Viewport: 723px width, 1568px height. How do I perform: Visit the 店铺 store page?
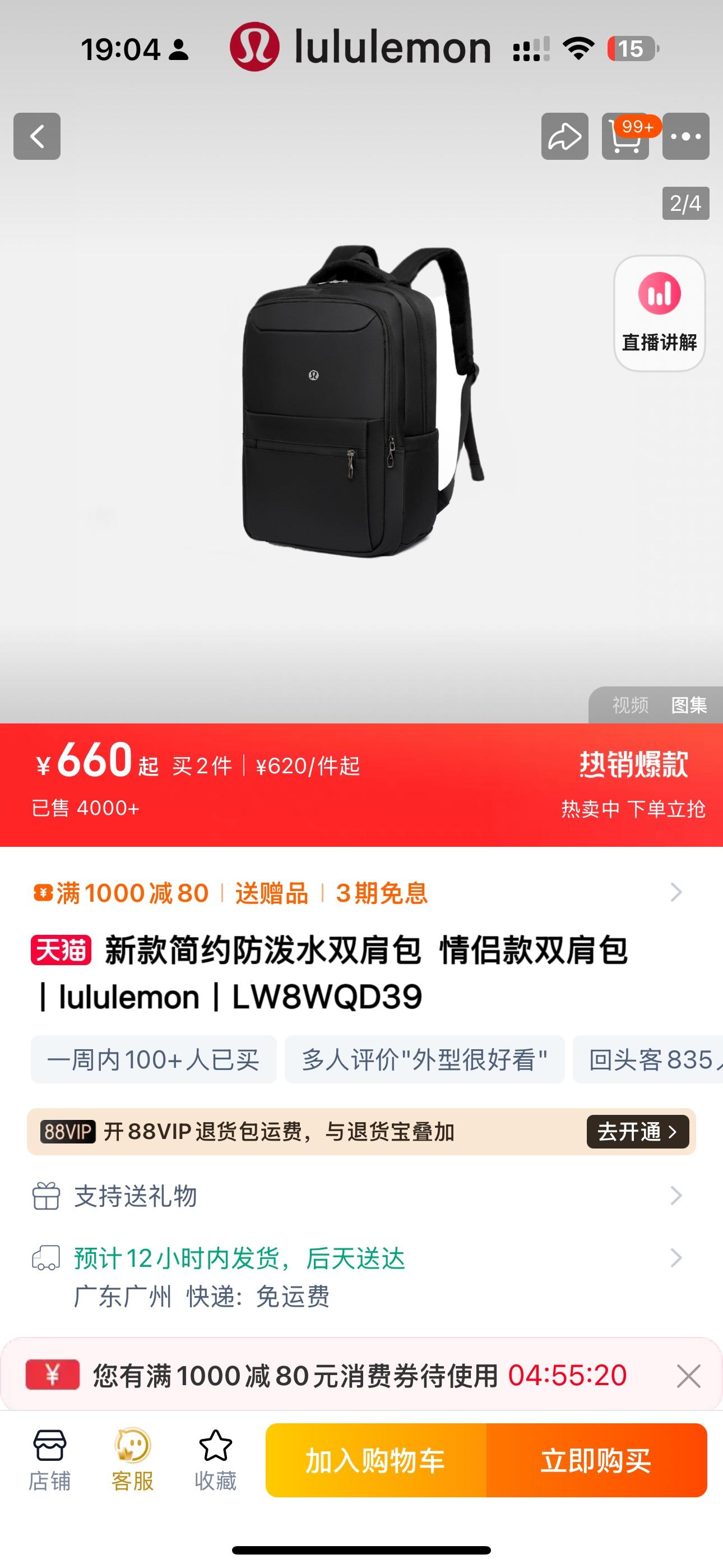click(x=49, y=1460)
